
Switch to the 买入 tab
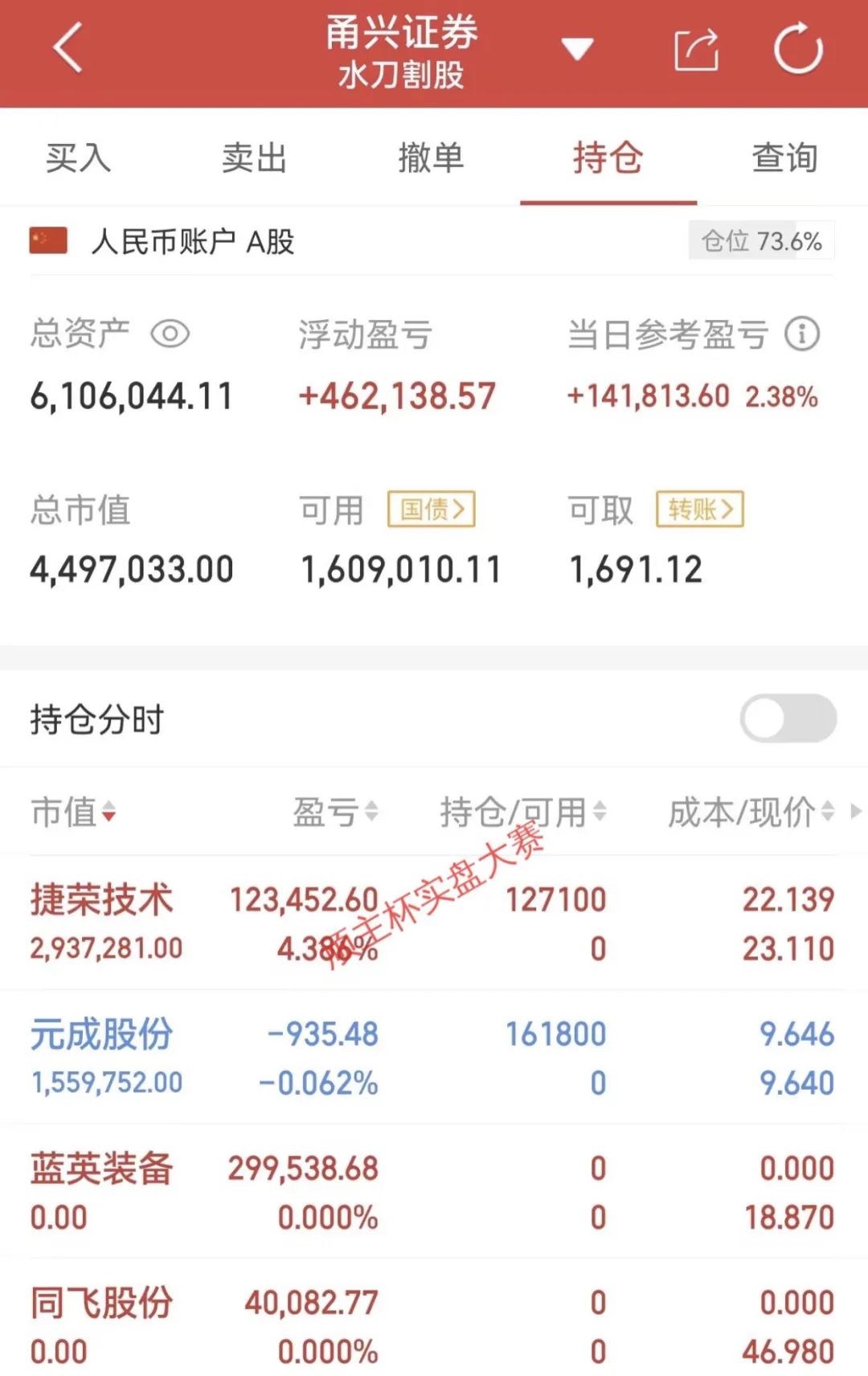coord(78,158)
